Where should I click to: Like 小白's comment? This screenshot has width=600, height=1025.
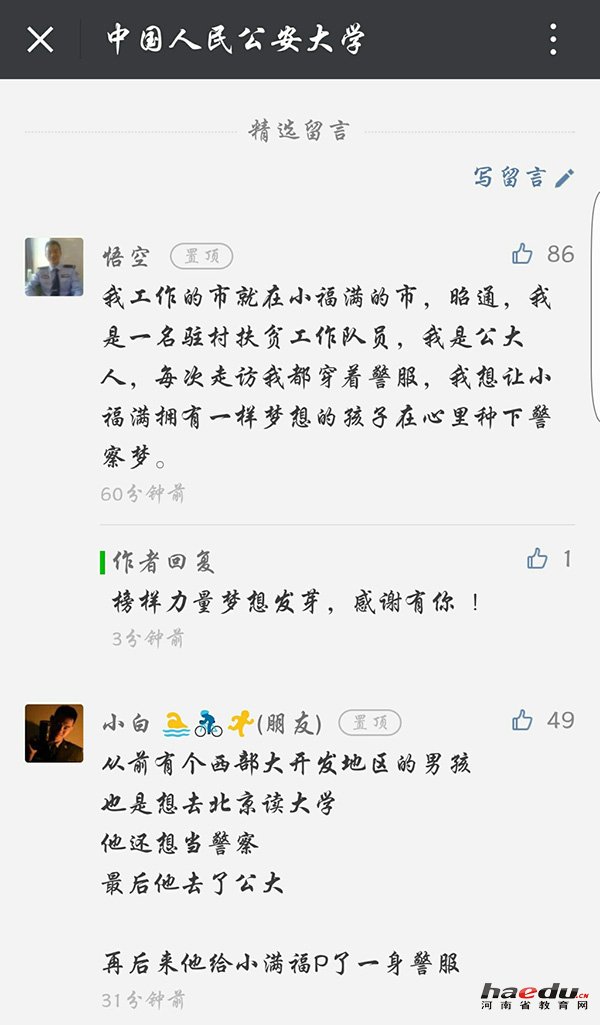523,720
